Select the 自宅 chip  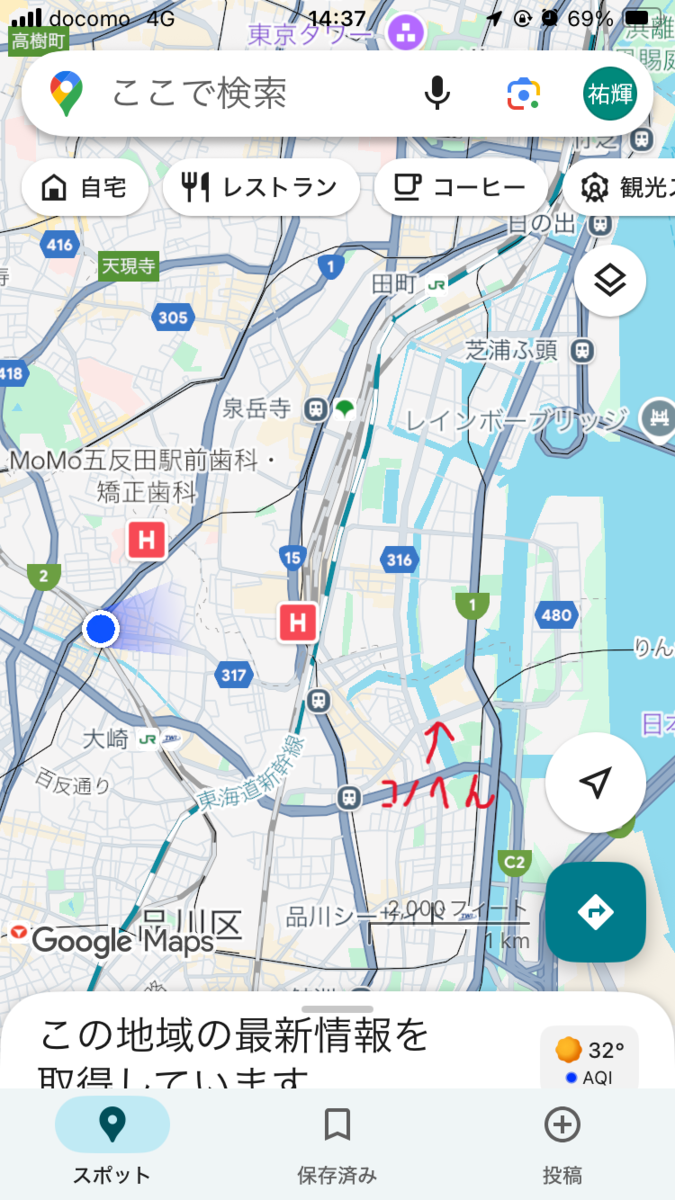pyautogui.click(x=86, y=187)
